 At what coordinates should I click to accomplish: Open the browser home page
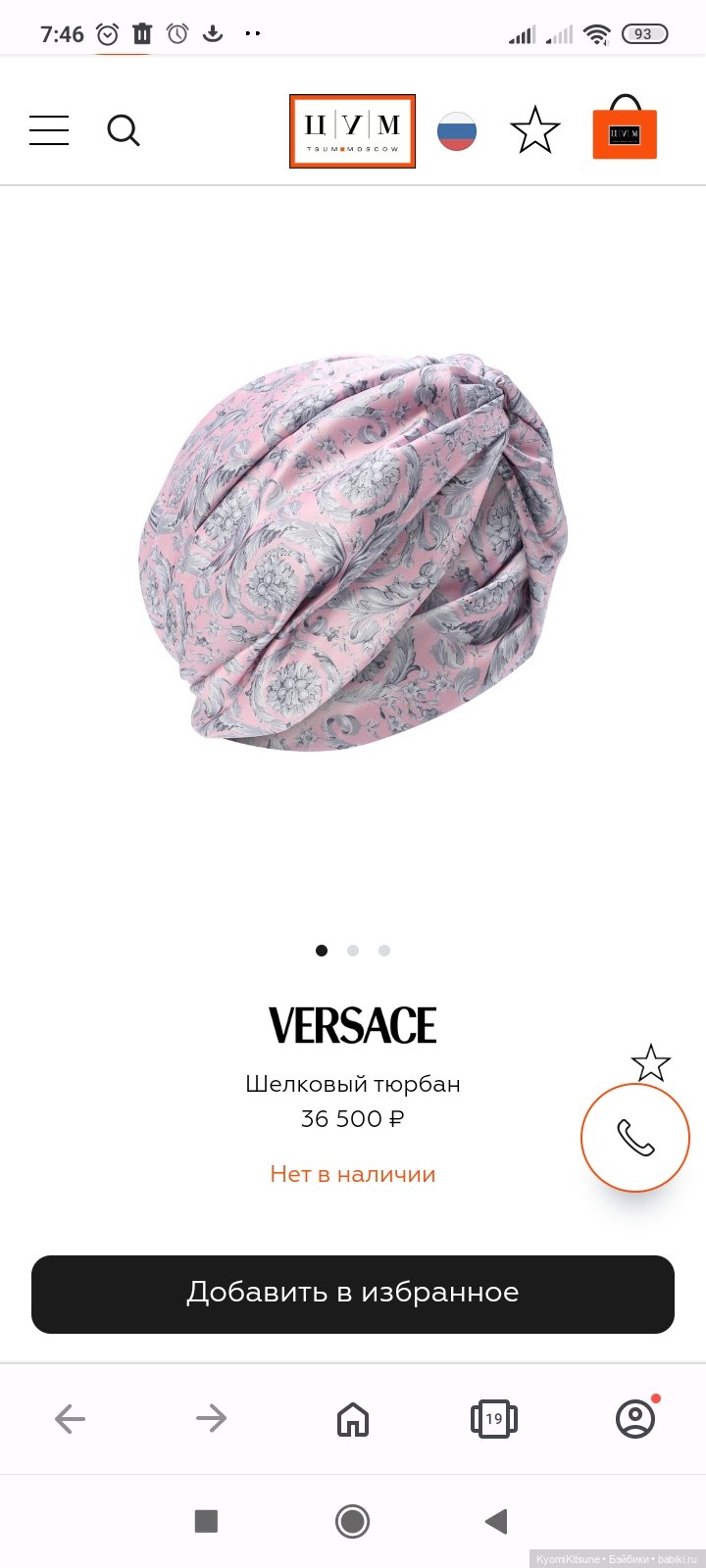tap(353, 1418)
